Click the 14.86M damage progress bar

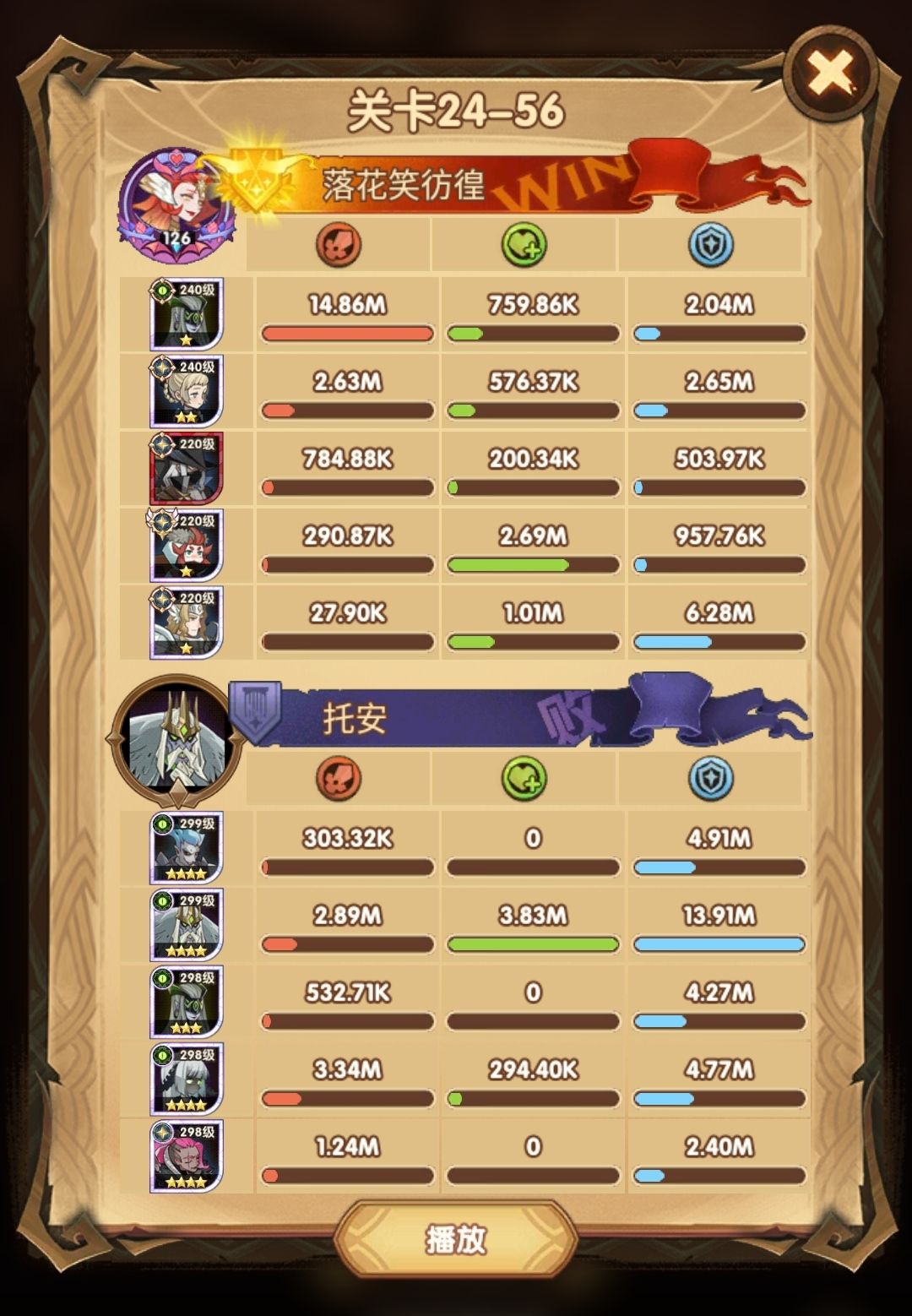point(346,334)
